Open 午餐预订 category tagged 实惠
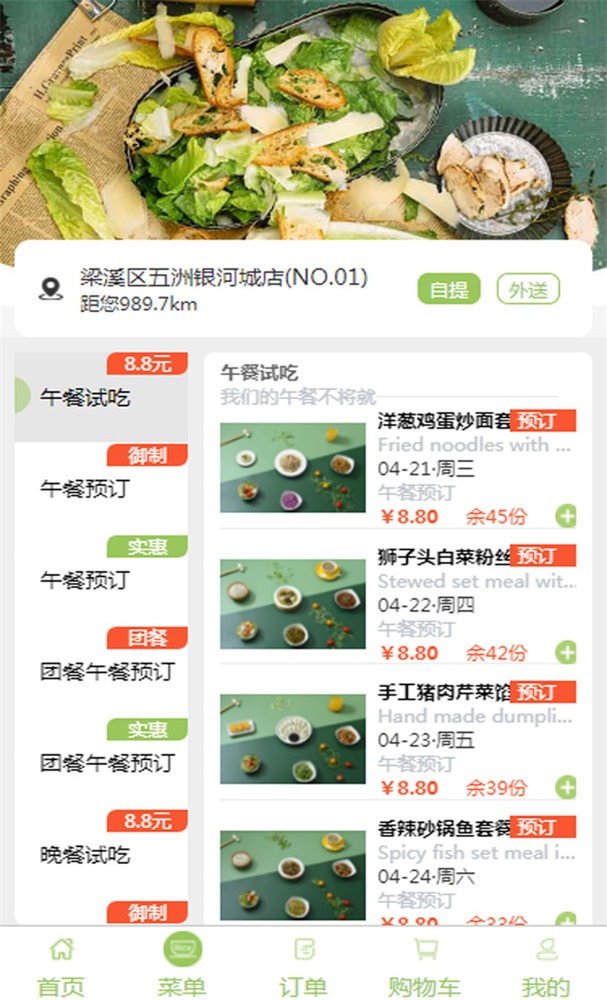Viewport: 607px width, 1000px height. point(85,580)
